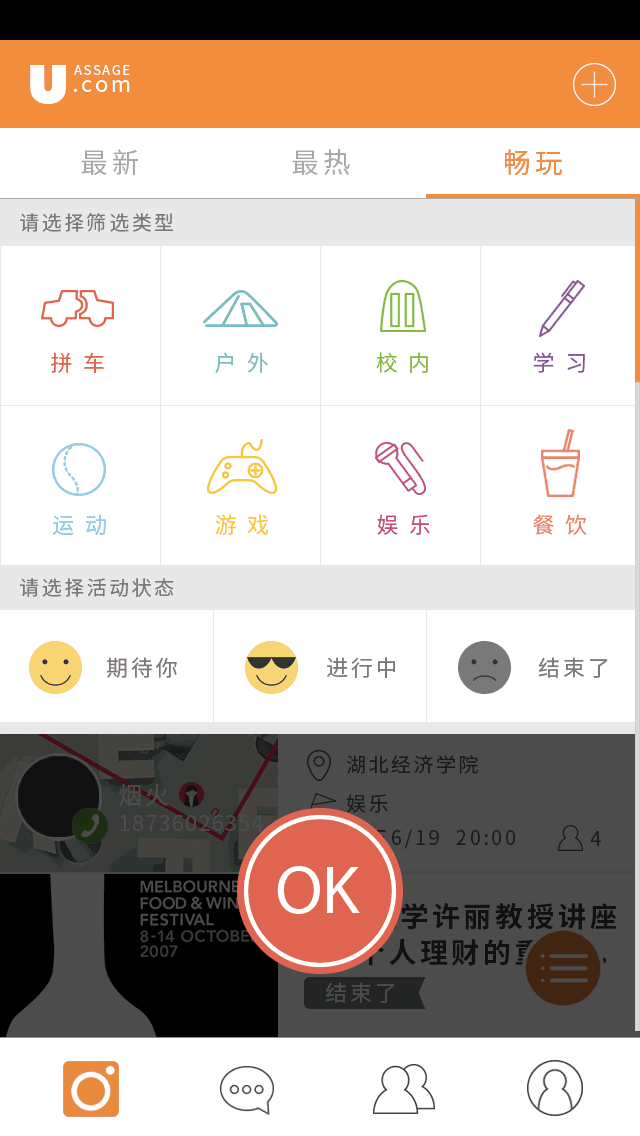Choose the 拼车 filter category
Viewport: 640px width, 1136px height.
(80, 326)
